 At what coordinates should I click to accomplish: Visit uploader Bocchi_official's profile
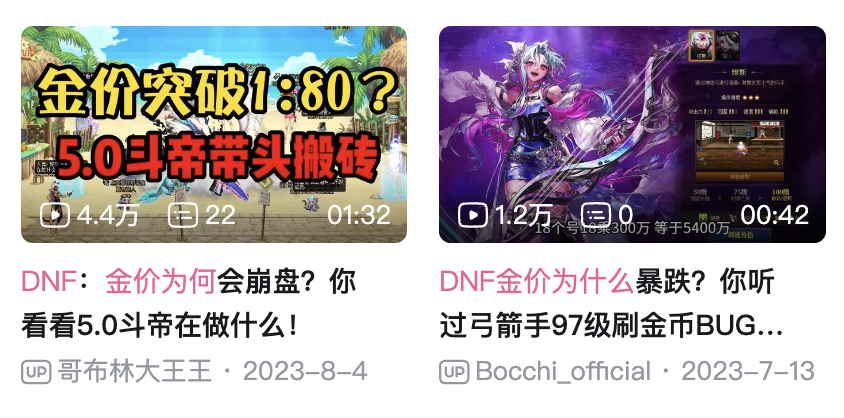563,372
